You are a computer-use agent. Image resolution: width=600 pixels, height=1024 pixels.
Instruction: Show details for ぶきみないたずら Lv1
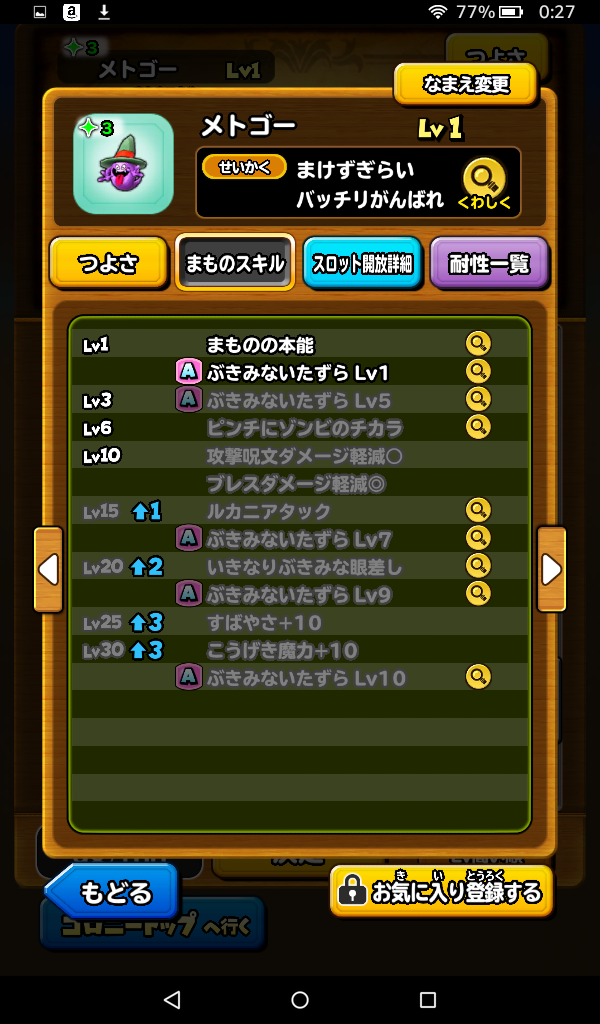coord(478,372)
